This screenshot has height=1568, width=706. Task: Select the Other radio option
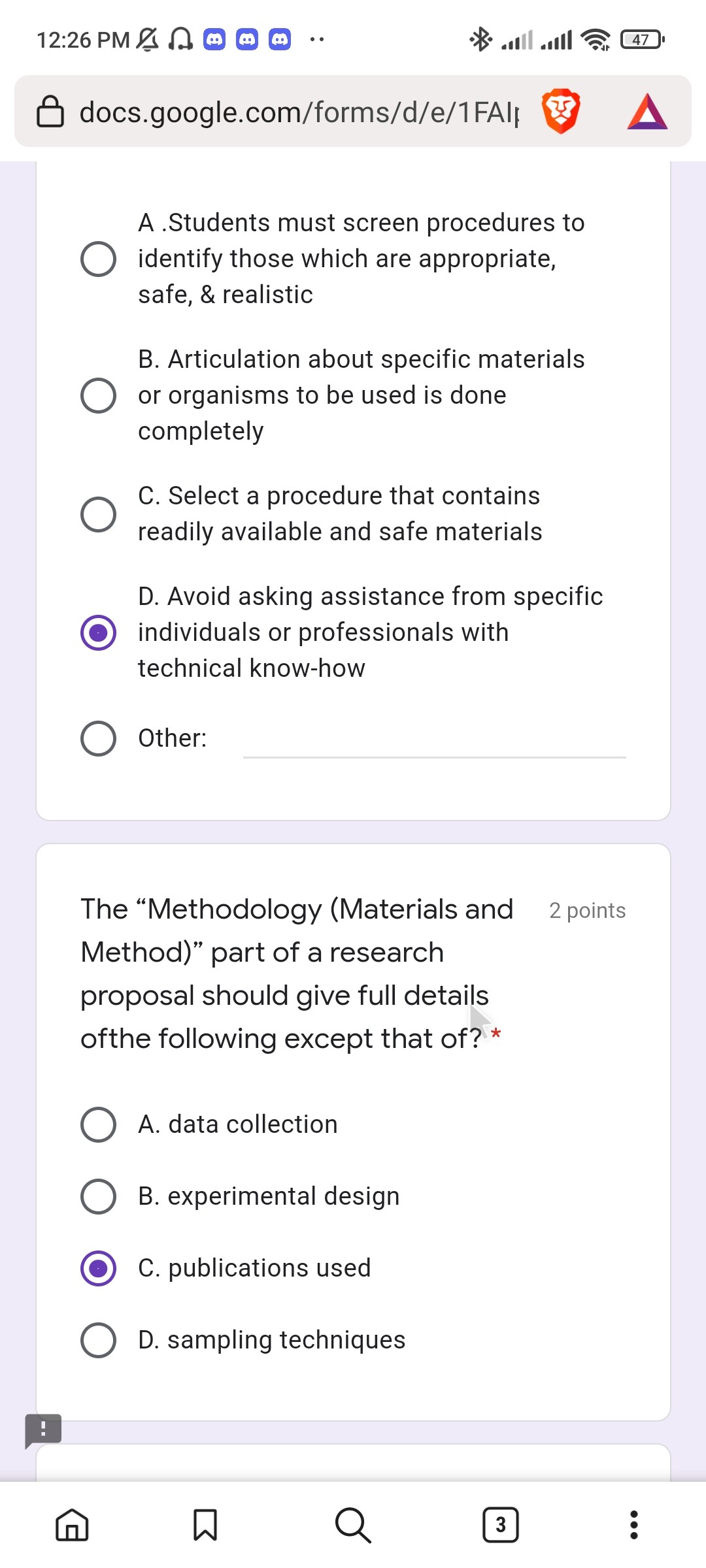click(99, 738)
